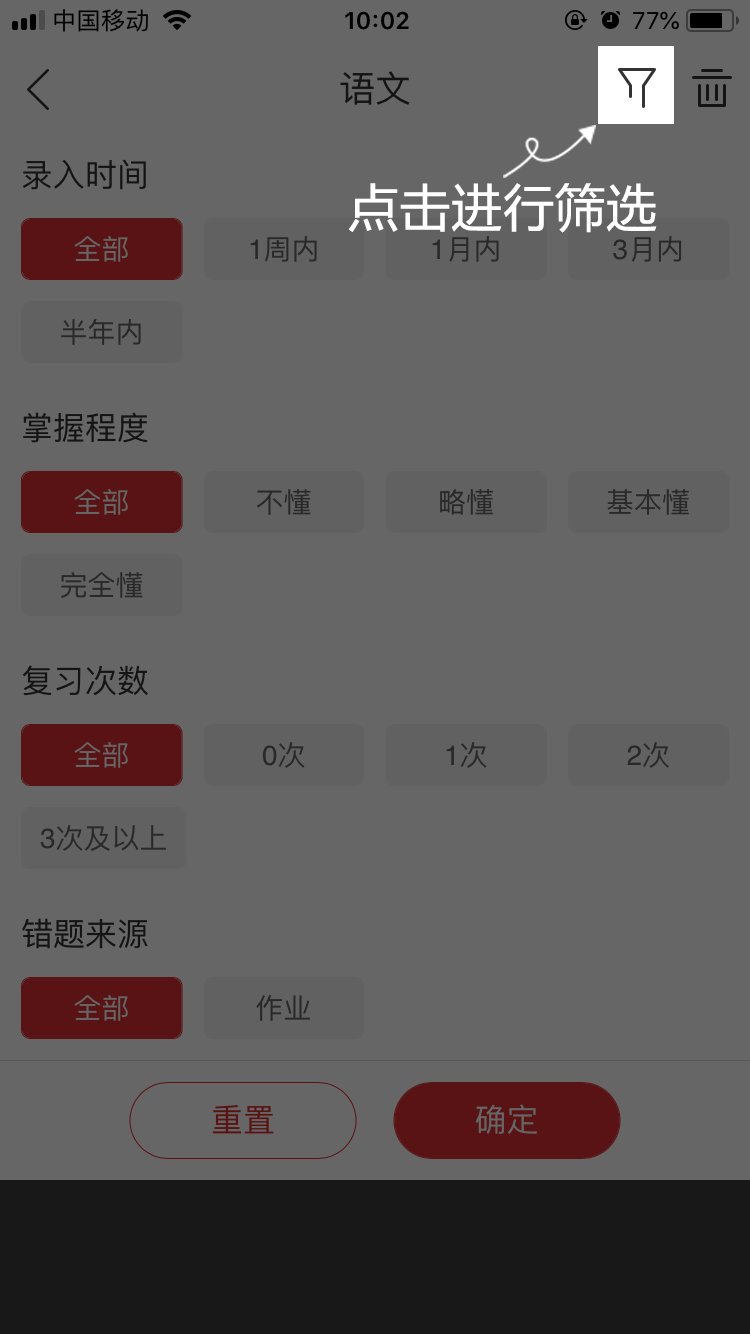Choose the 1月内 time chip

coord(466,249)
